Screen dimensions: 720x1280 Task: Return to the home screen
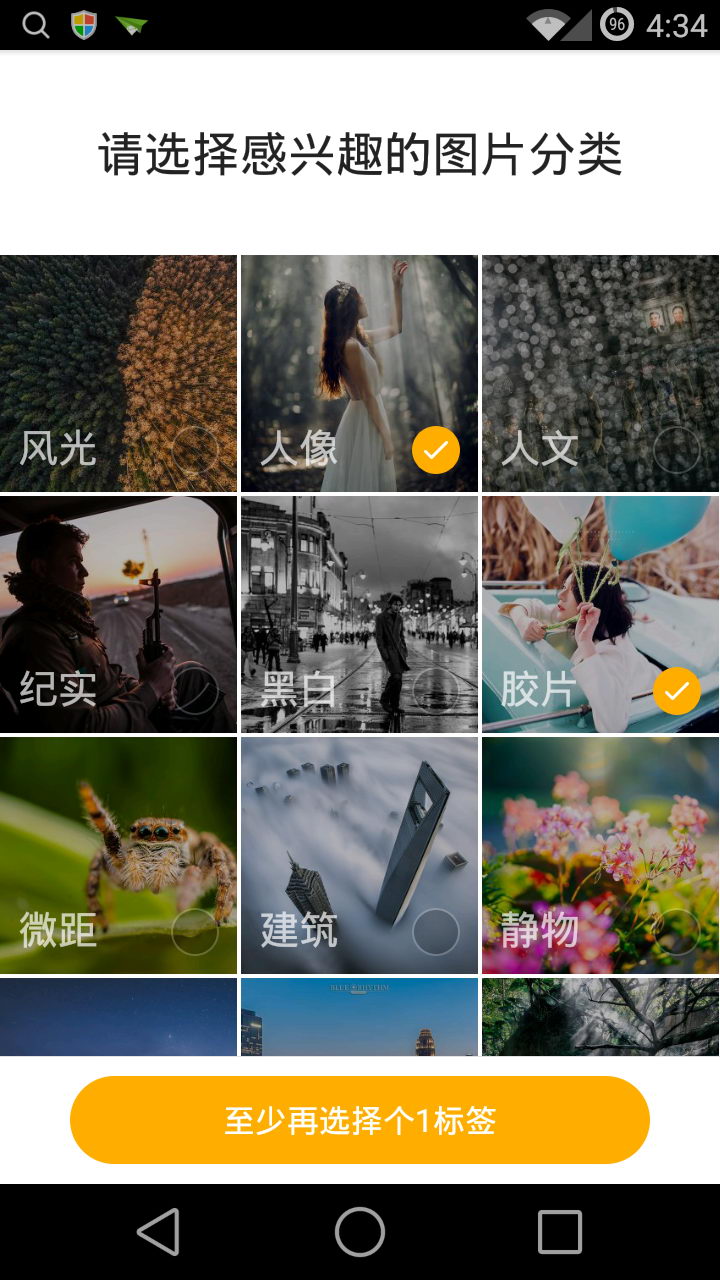[x=360, y=1231]
